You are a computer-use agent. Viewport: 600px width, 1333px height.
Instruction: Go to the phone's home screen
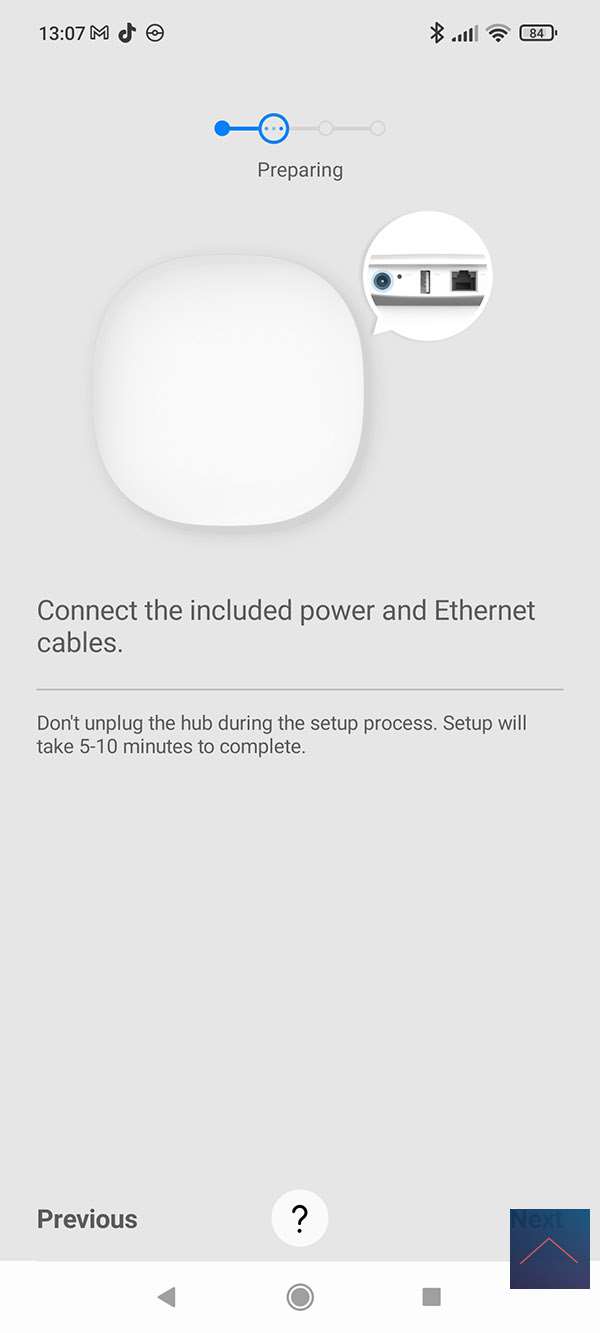(299, 1297)
